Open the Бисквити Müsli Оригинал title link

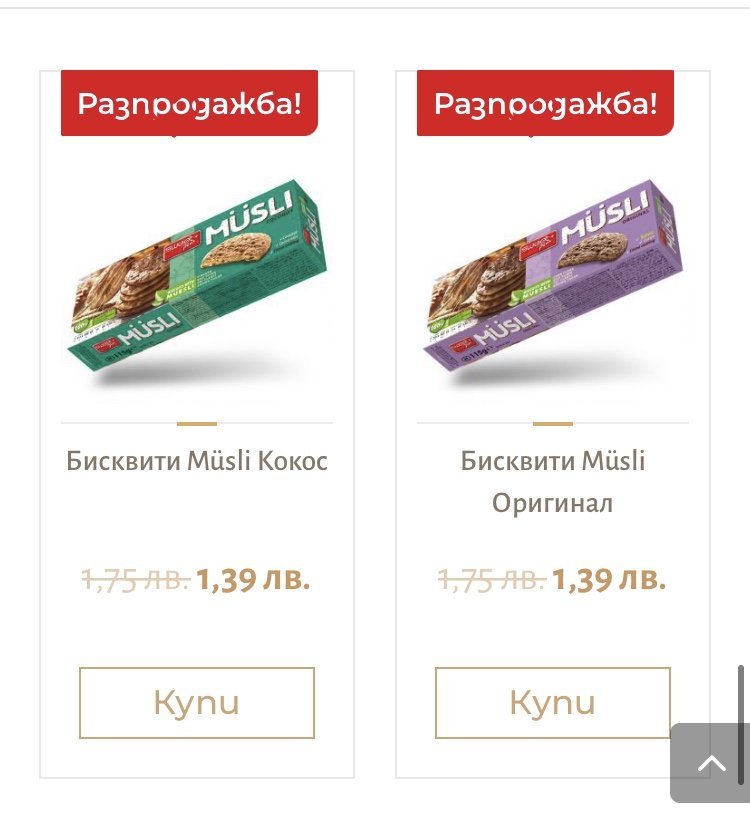(552, 481)
